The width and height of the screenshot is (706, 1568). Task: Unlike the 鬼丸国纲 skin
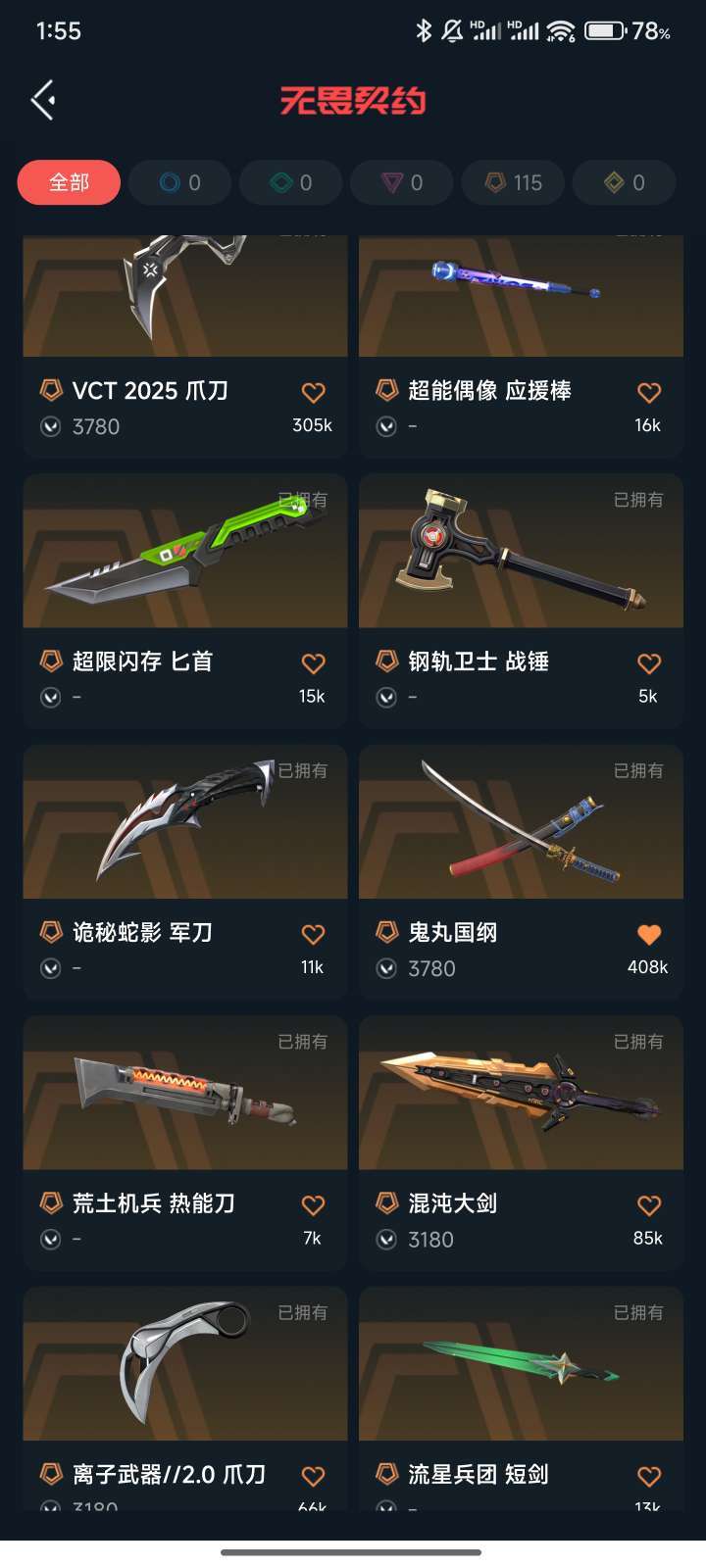[649, 934]
